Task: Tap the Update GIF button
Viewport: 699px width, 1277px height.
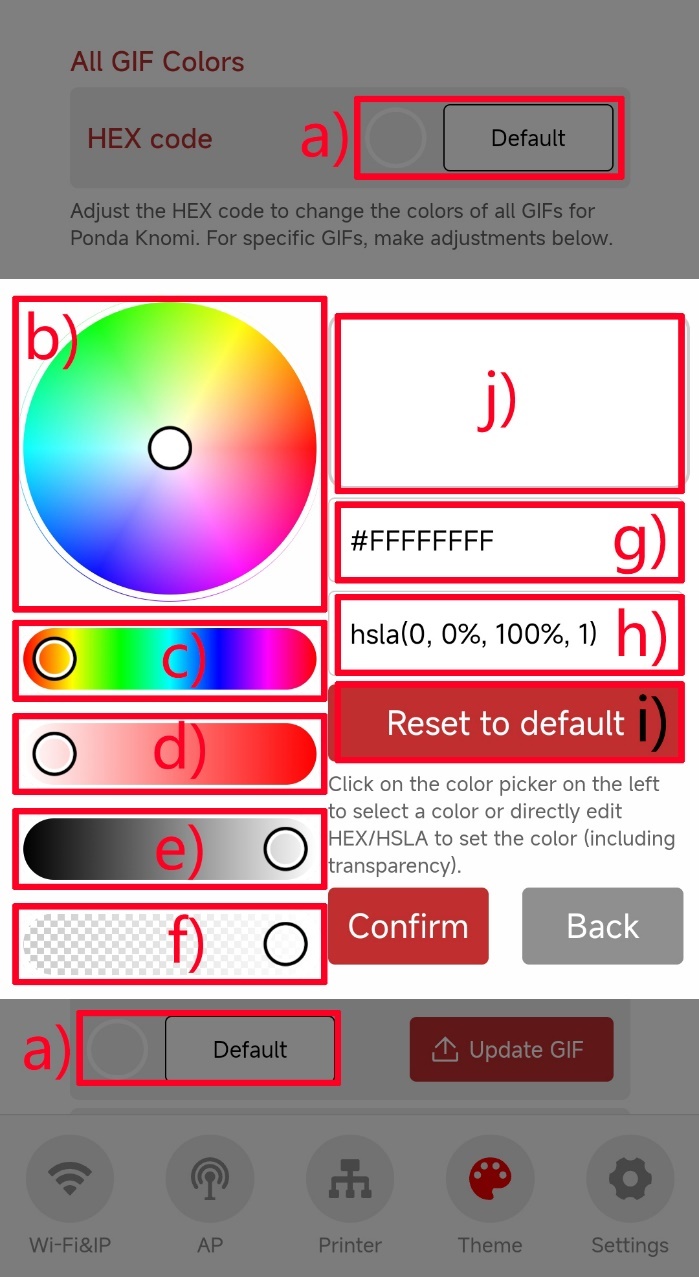Action: click(x=511, y=1050)
